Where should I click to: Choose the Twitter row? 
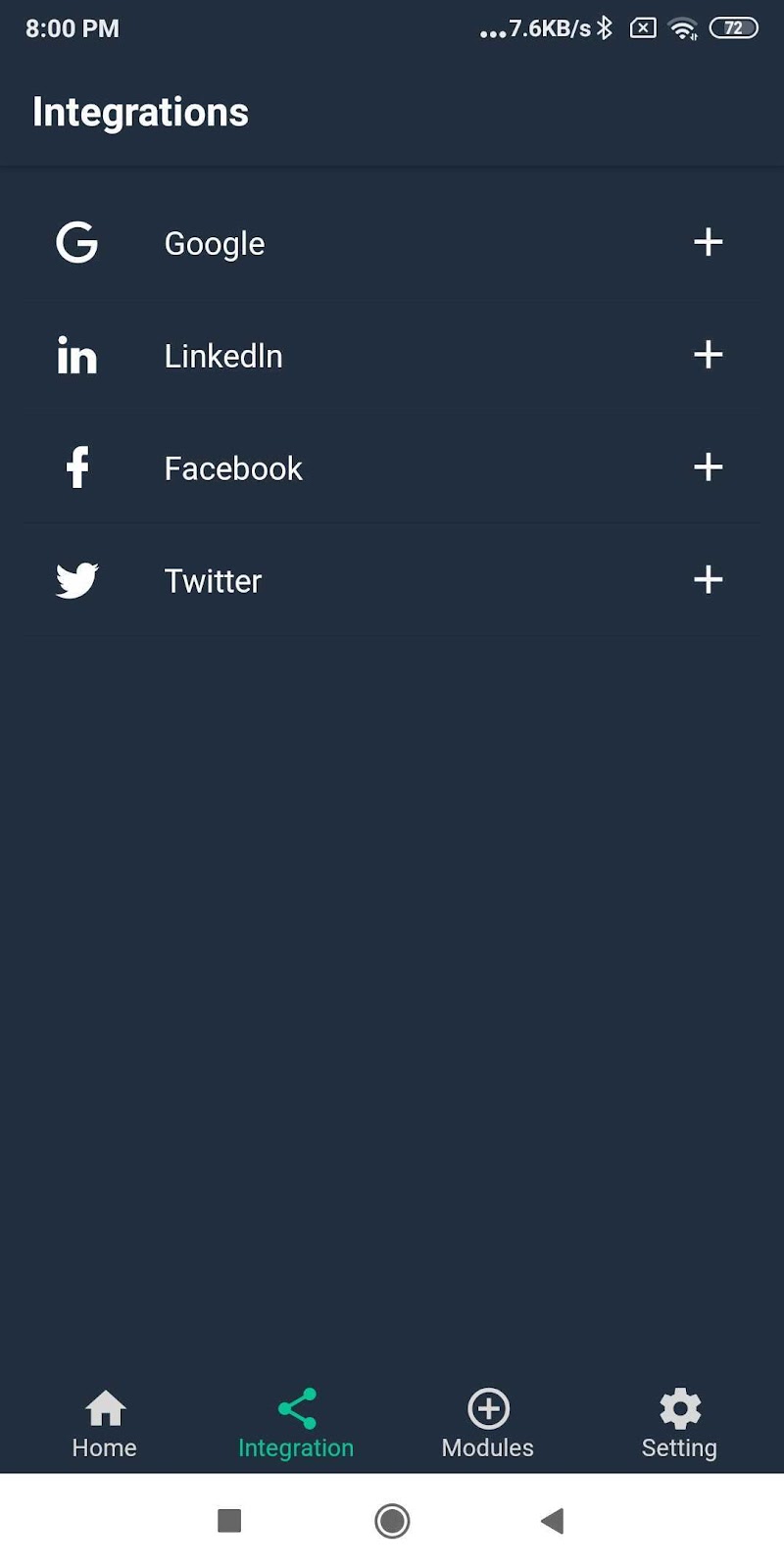[213, 581]
